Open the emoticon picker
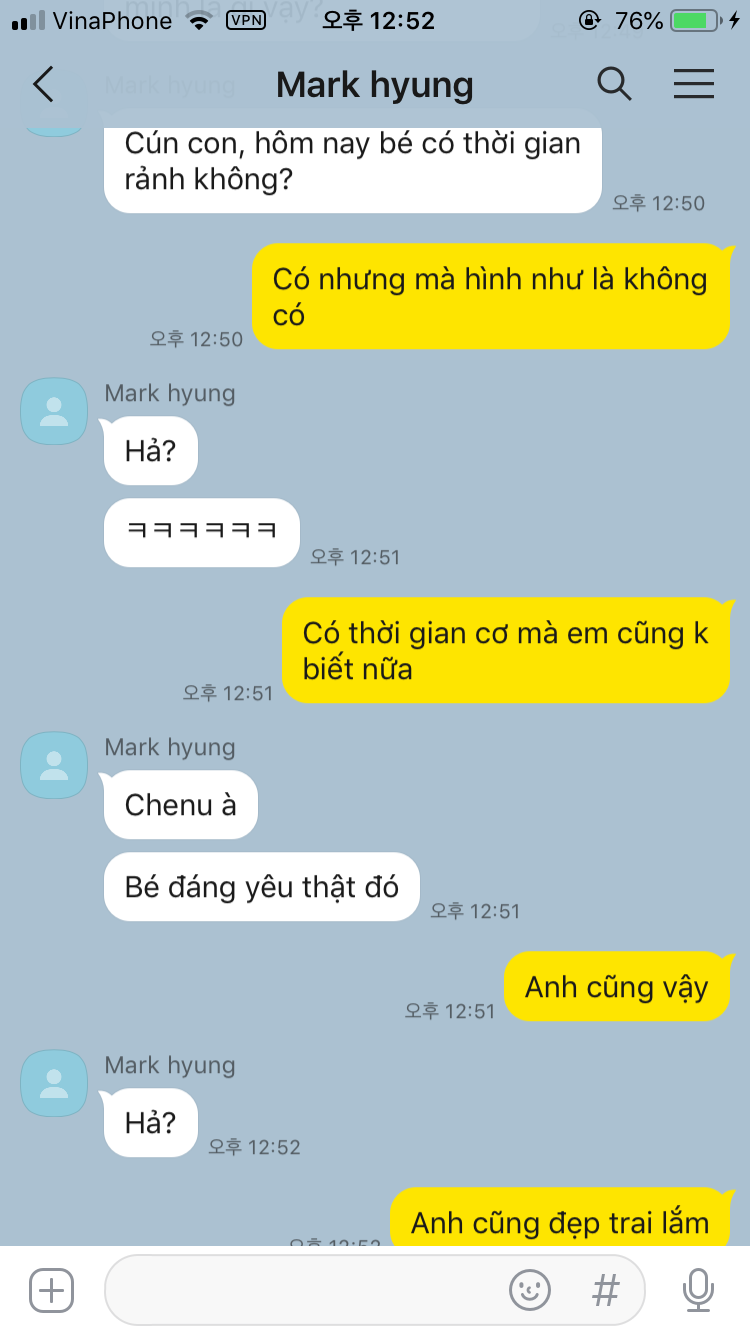 pos(530,1290)
